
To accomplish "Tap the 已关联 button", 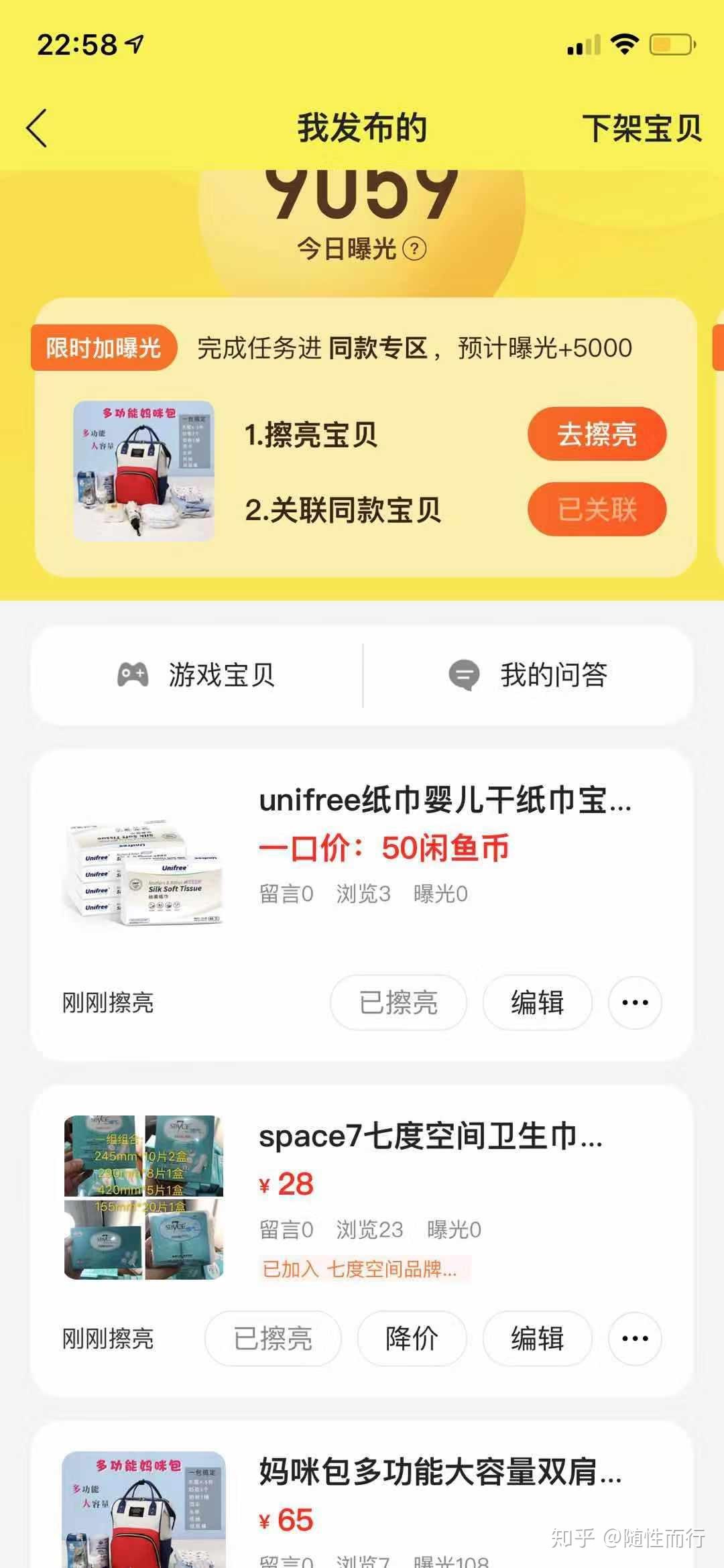I will [597, 509].
